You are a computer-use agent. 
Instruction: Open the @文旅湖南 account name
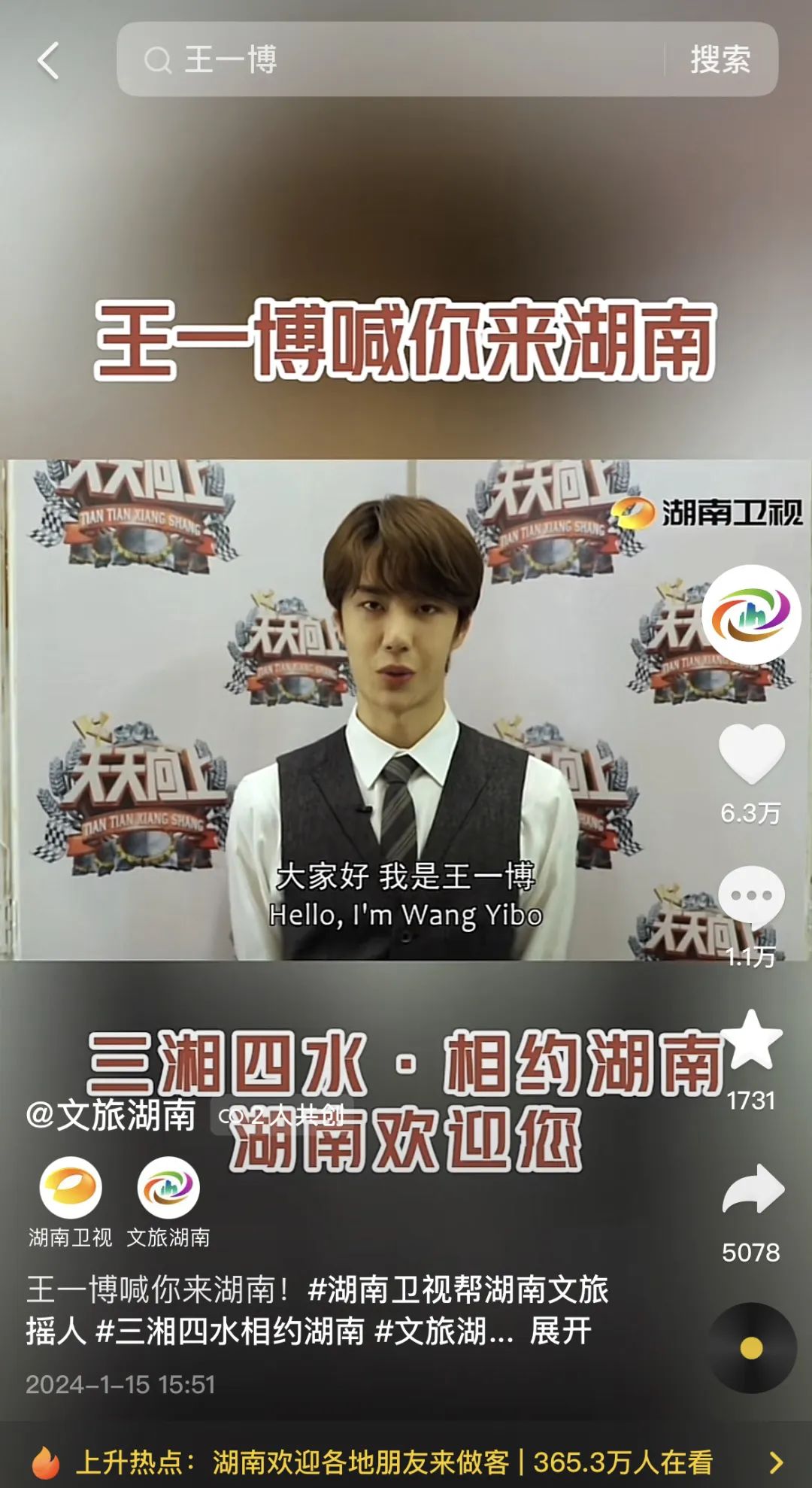click(111, 1116)
